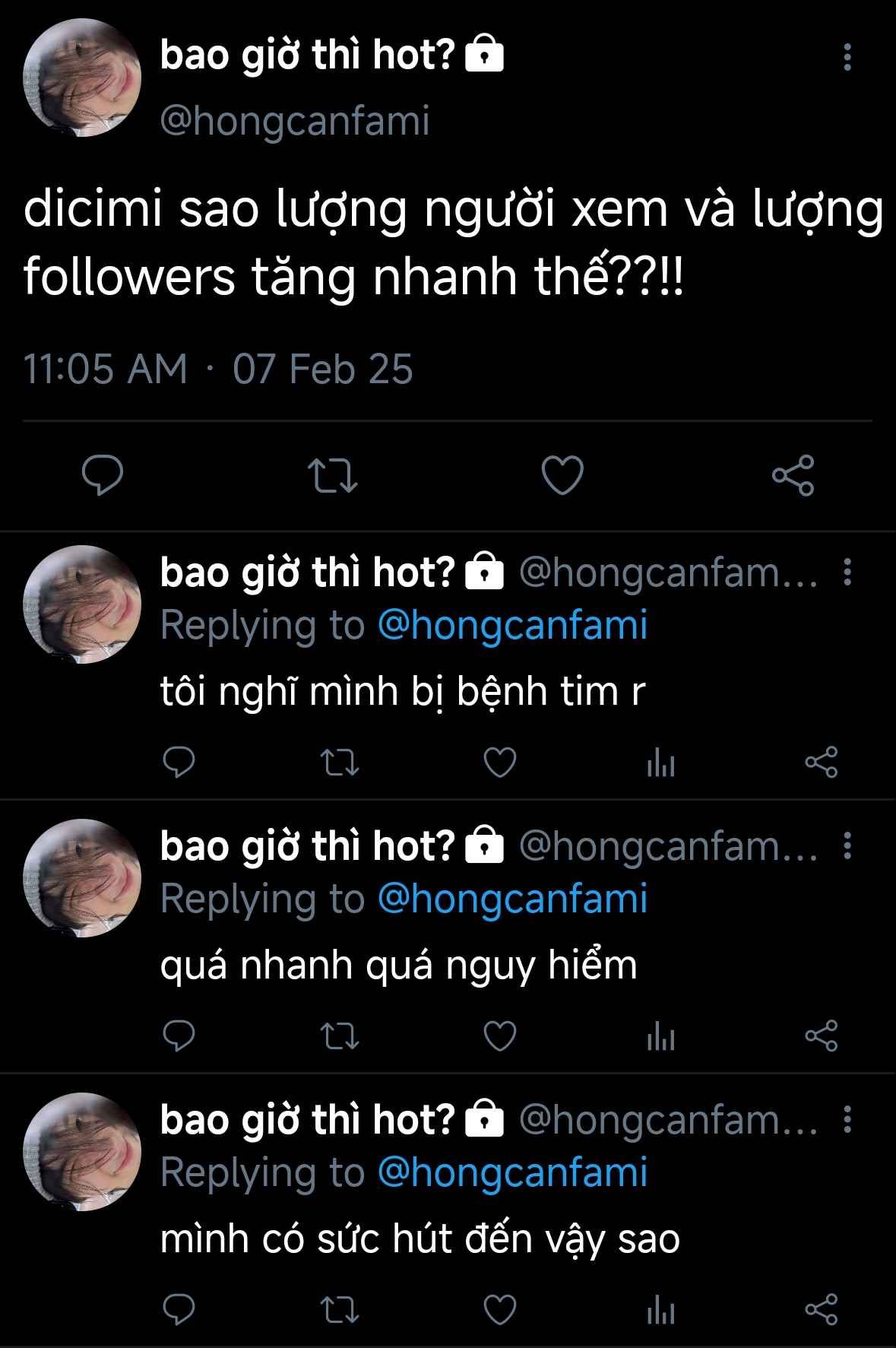
Task: Open overflow menu on 'tôi nghĩ mình bị bệnh tim r'
Action: click(847, 573)
